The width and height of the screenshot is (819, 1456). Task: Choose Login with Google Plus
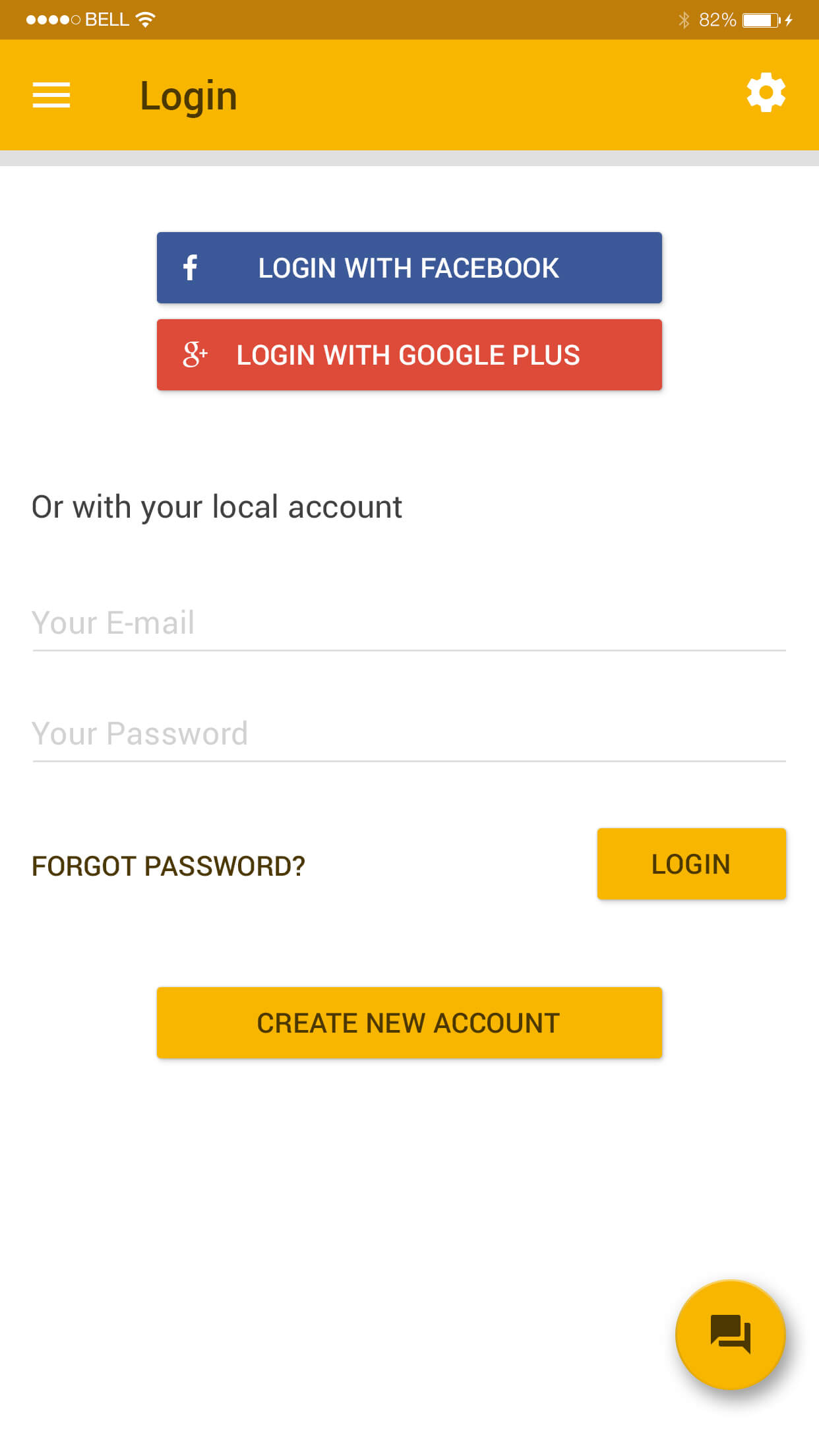pyautogui.click(x=409, y=355)
